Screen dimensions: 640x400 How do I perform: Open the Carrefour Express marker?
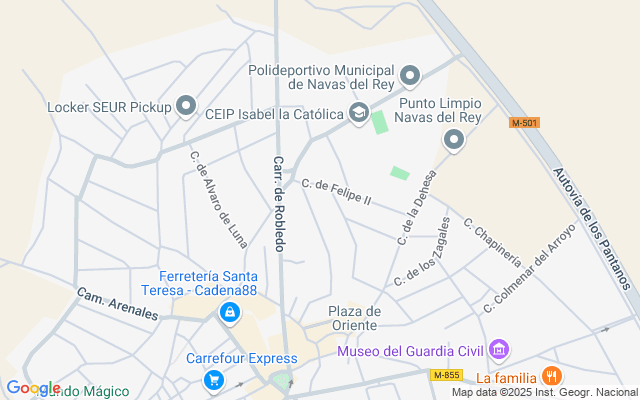213,379
